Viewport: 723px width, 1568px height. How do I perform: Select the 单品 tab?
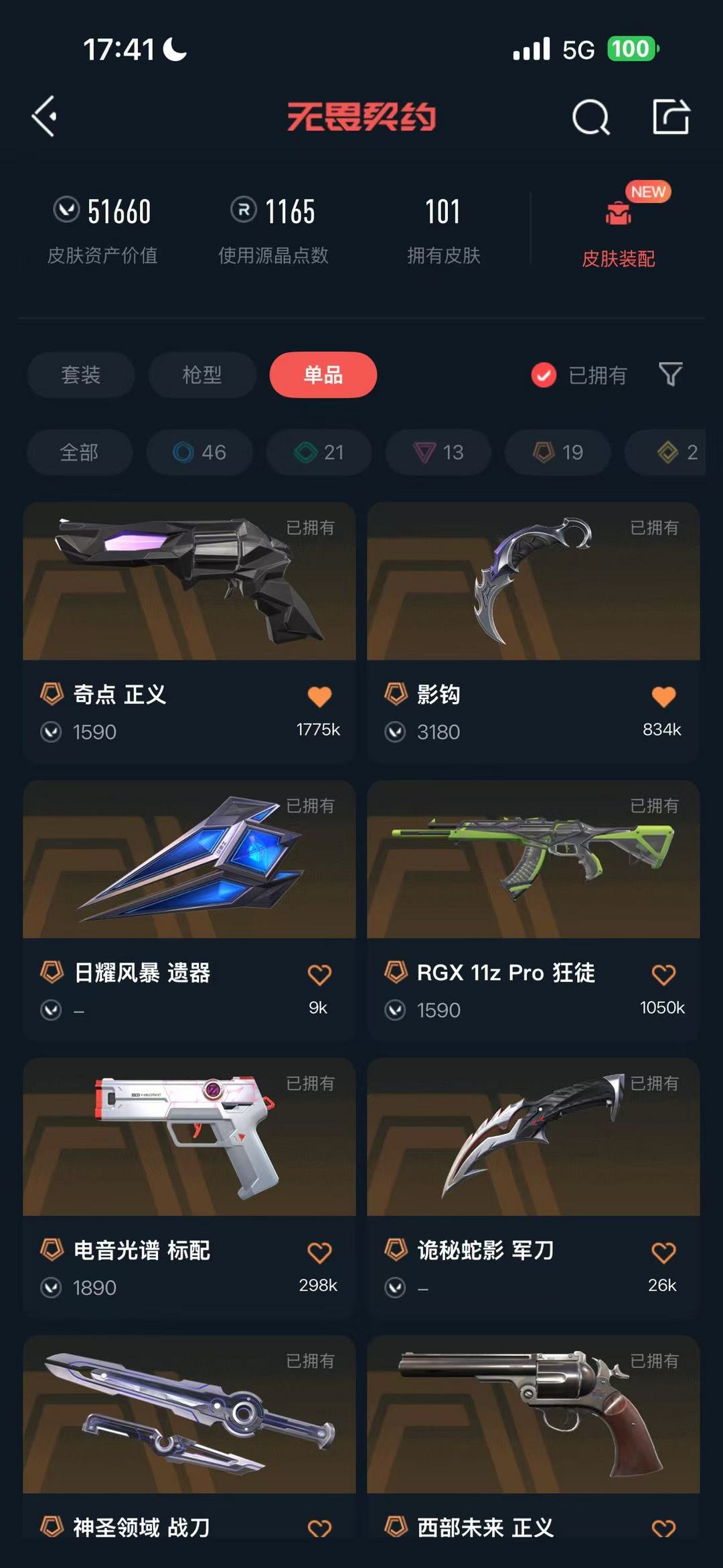323,374
